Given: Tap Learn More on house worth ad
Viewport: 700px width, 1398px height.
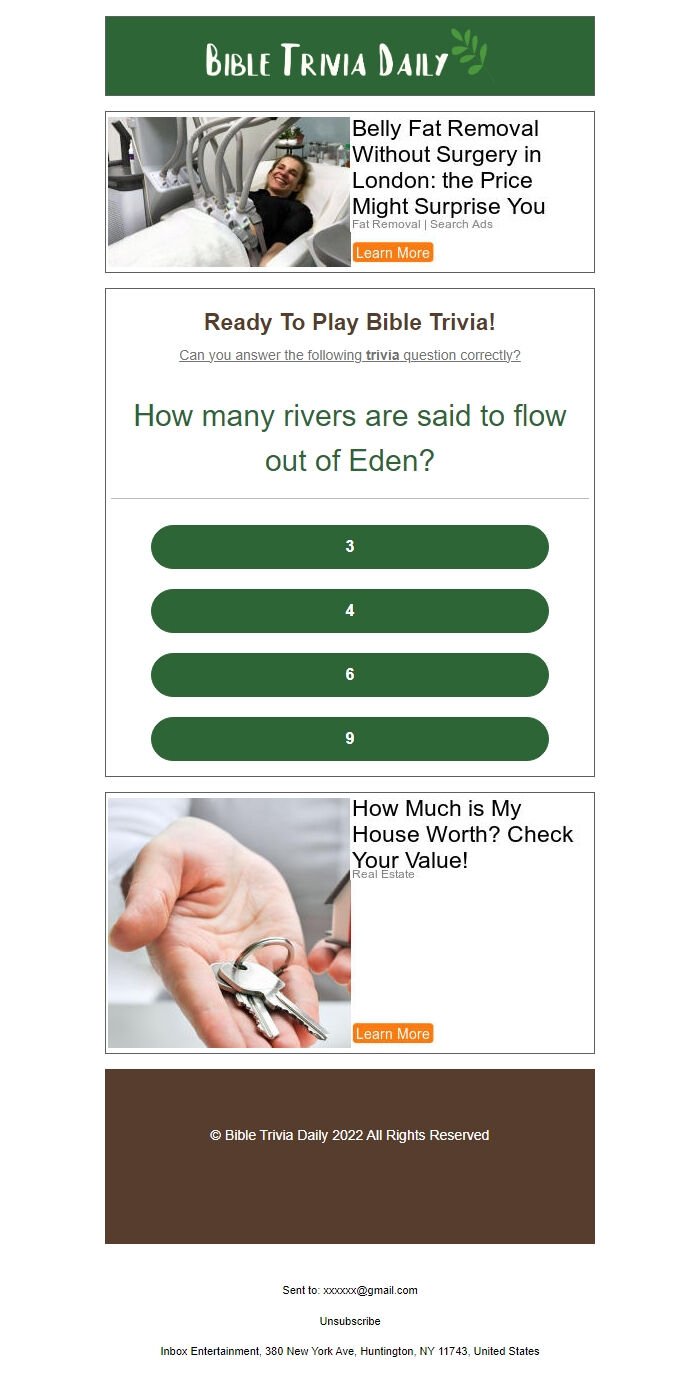Looking at the screenshot, I should (x=393, y=1034).
